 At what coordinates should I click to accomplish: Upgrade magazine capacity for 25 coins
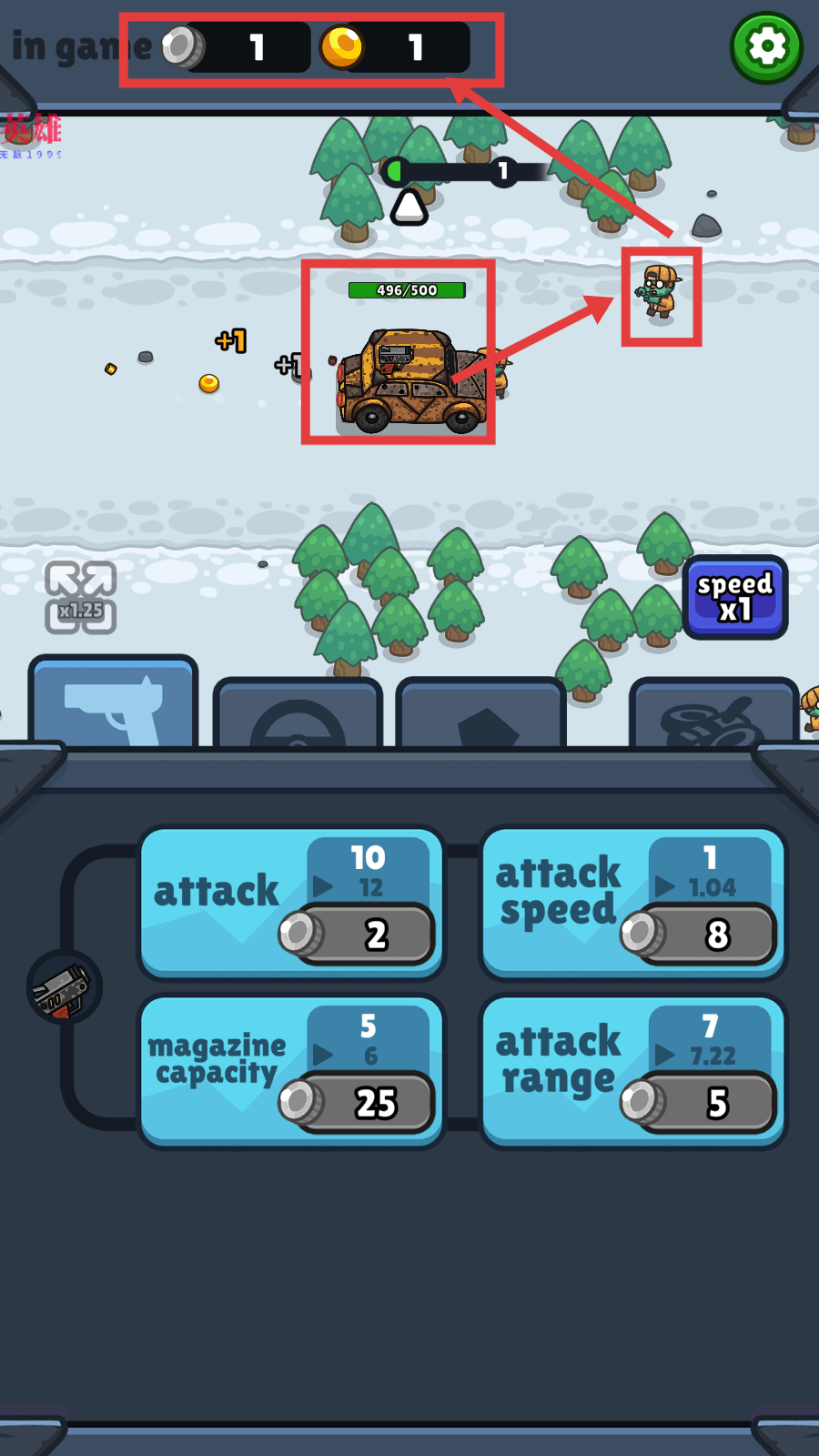[x=291, y=1072]
